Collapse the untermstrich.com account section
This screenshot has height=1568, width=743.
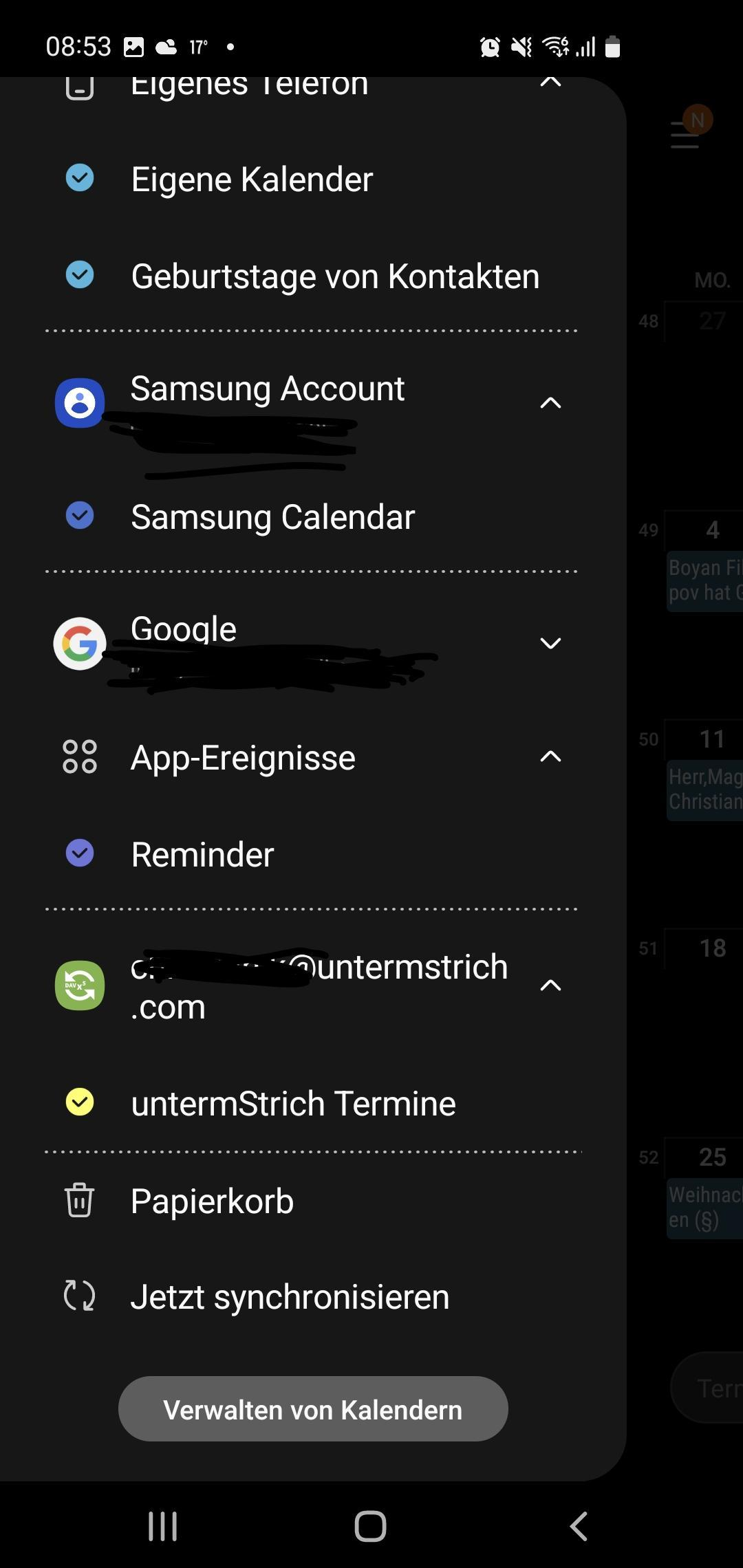pos(550,986)
